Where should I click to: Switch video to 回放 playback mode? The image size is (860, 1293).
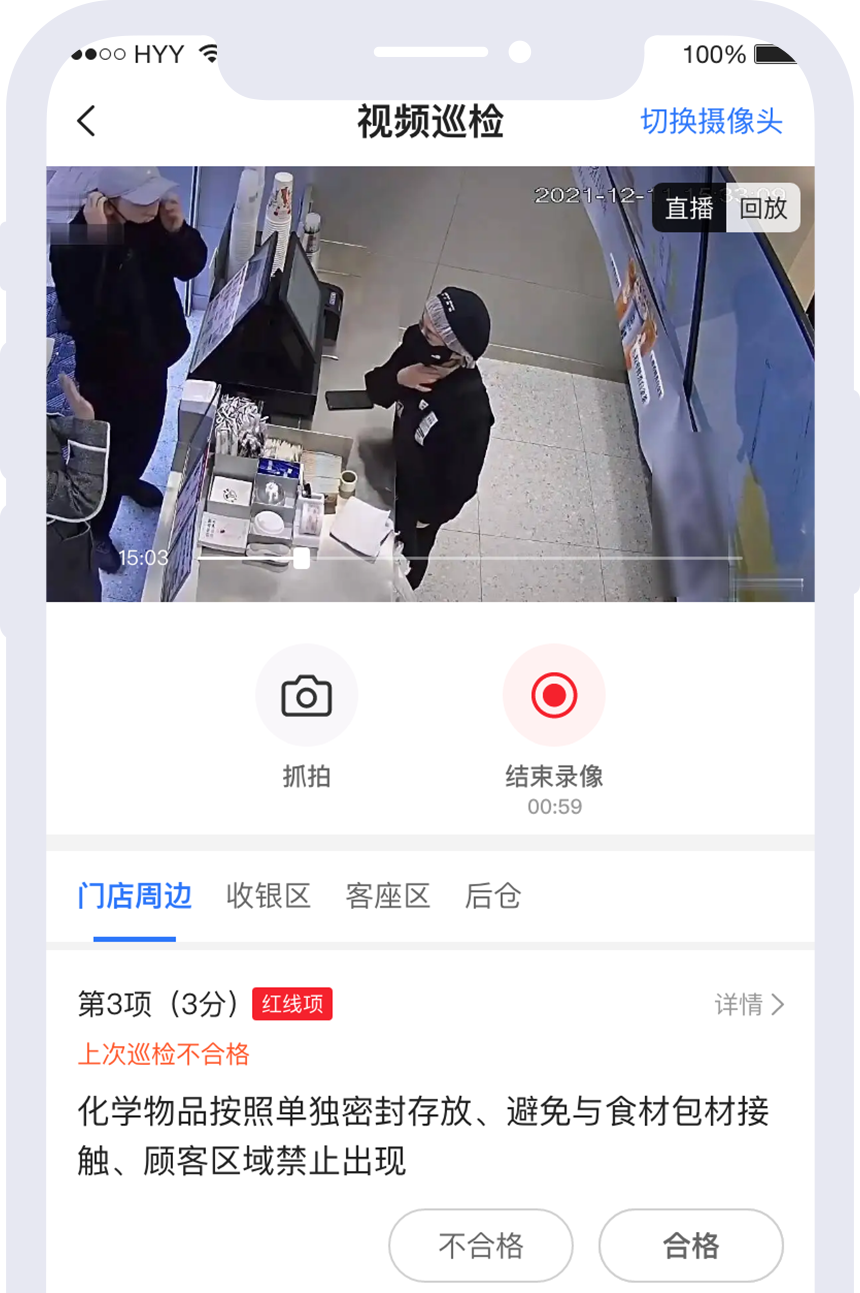763,208
